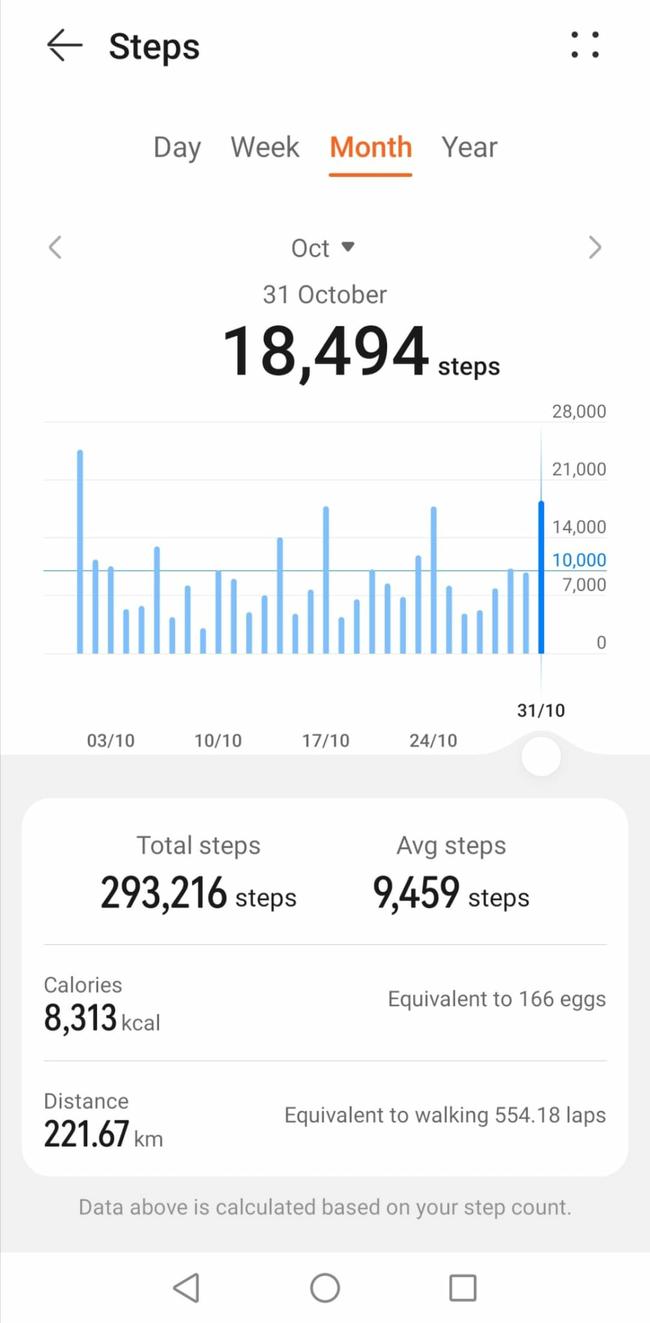Go back from the Steps screen
The width and height of the screenshot is (650, 1323).
coord(64,46)
